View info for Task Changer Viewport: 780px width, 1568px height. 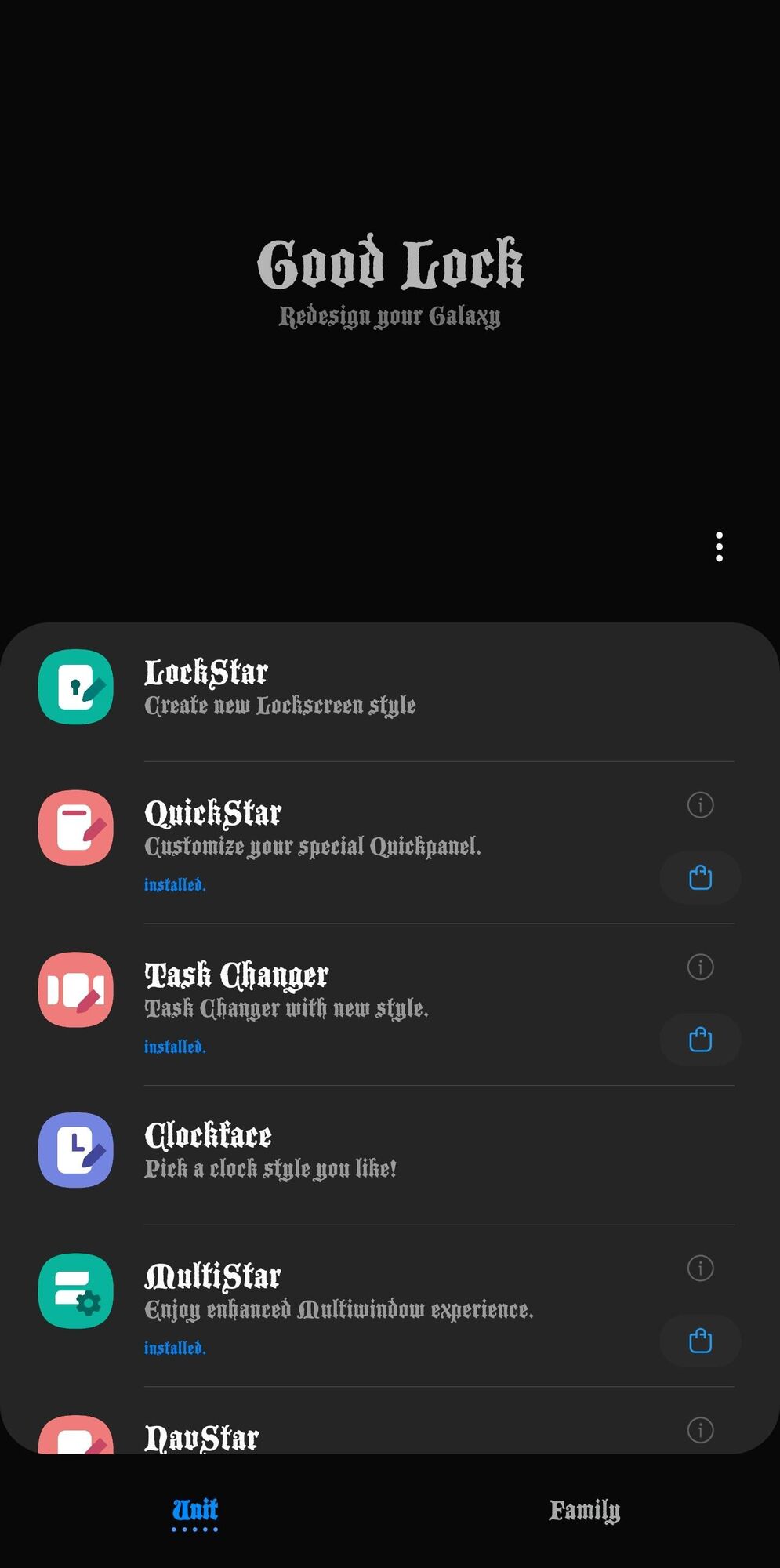pyautogui.click(x=700, y=967)
